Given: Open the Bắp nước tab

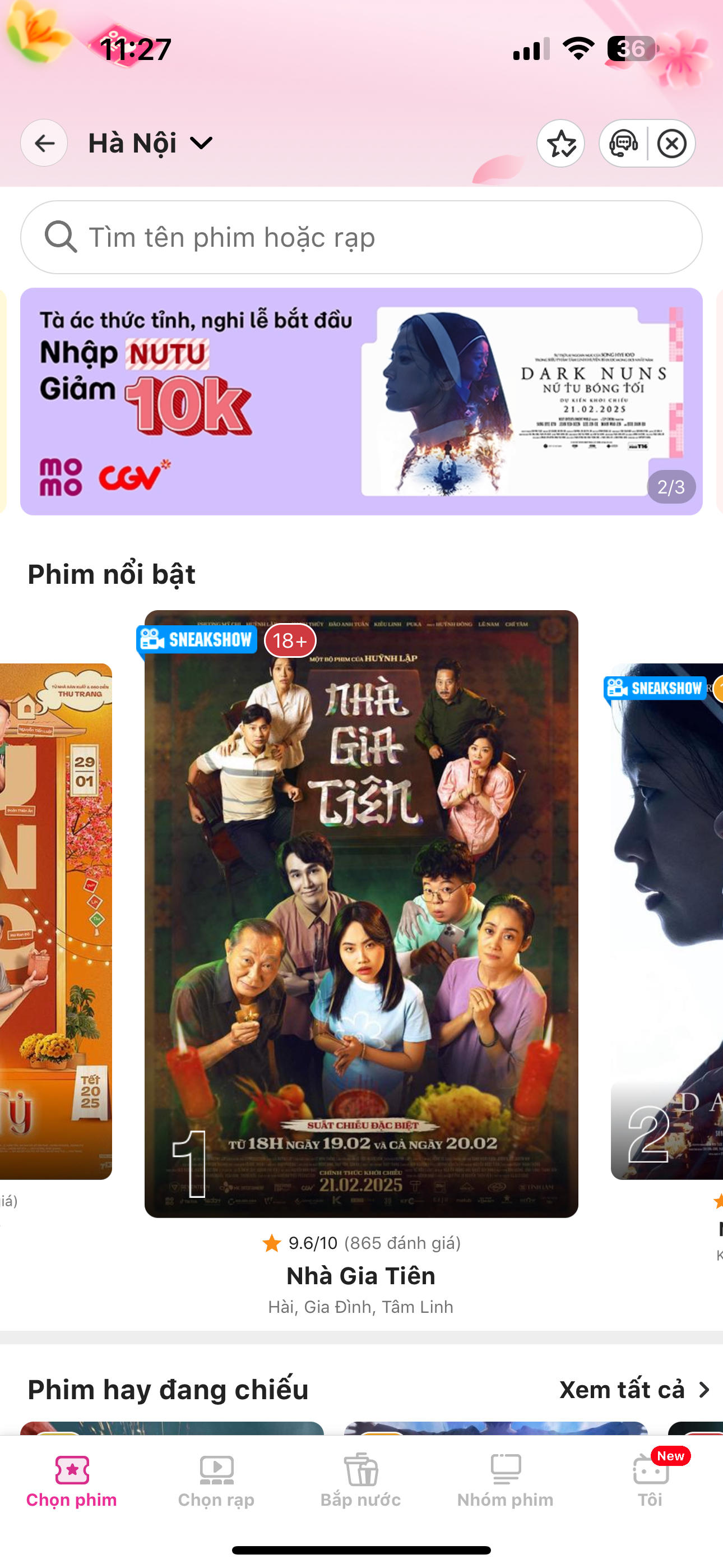Looking at the screenshot, I should pos(361,1482).
